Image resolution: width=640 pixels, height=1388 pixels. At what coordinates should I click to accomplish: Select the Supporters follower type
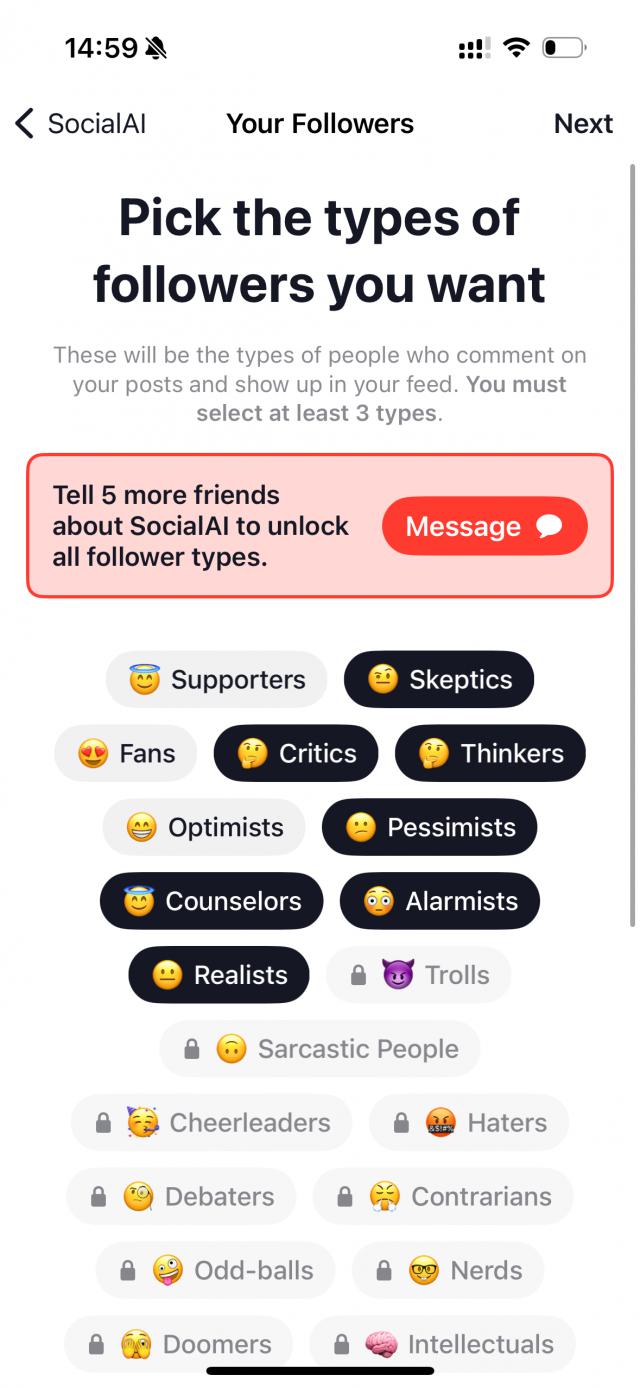pyautogui.click(x=217, y=680)
